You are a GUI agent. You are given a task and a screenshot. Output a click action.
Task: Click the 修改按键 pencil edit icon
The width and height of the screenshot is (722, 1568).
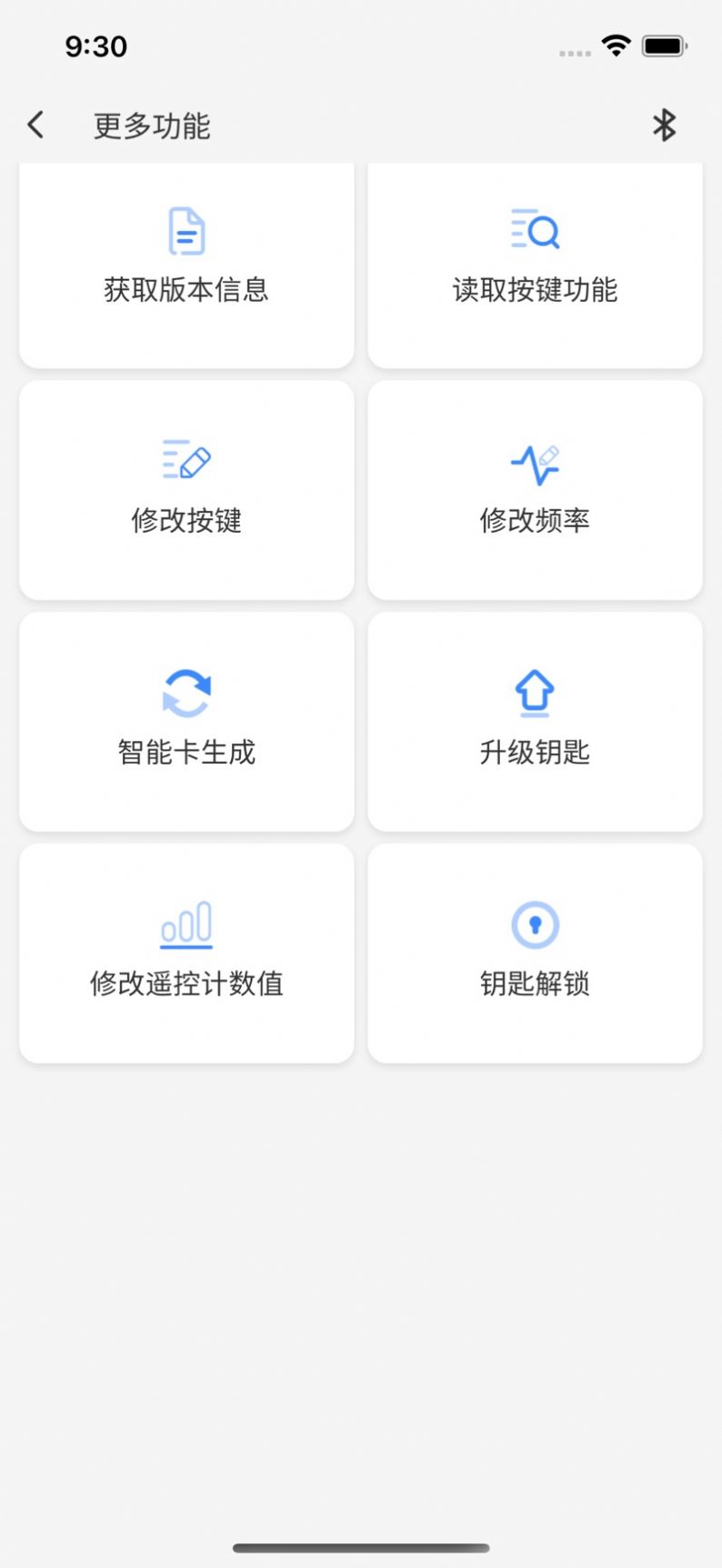click(x=186, y=461)
